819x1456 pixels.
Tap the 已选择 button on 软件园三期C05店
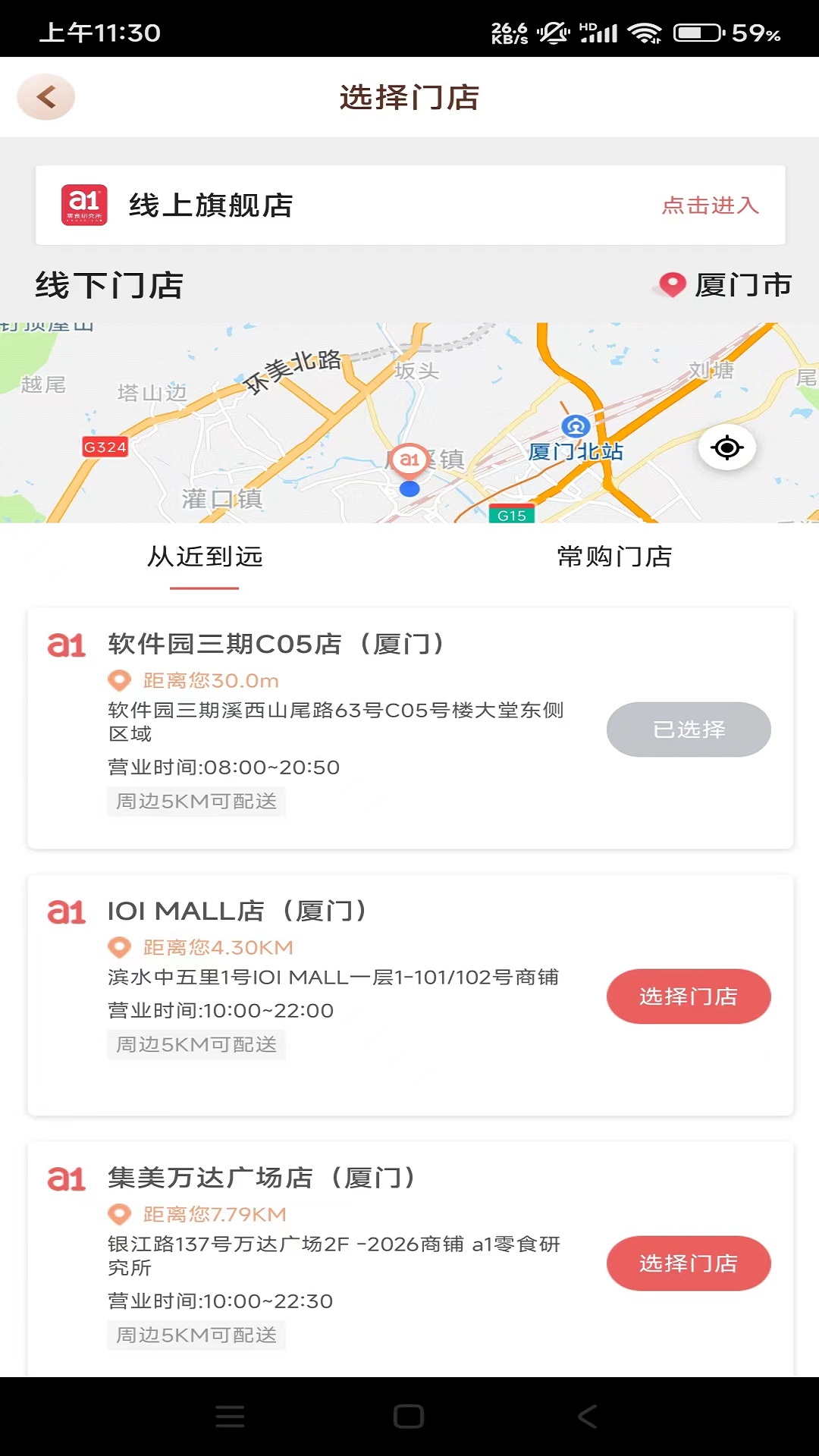(x=689, y=729)
